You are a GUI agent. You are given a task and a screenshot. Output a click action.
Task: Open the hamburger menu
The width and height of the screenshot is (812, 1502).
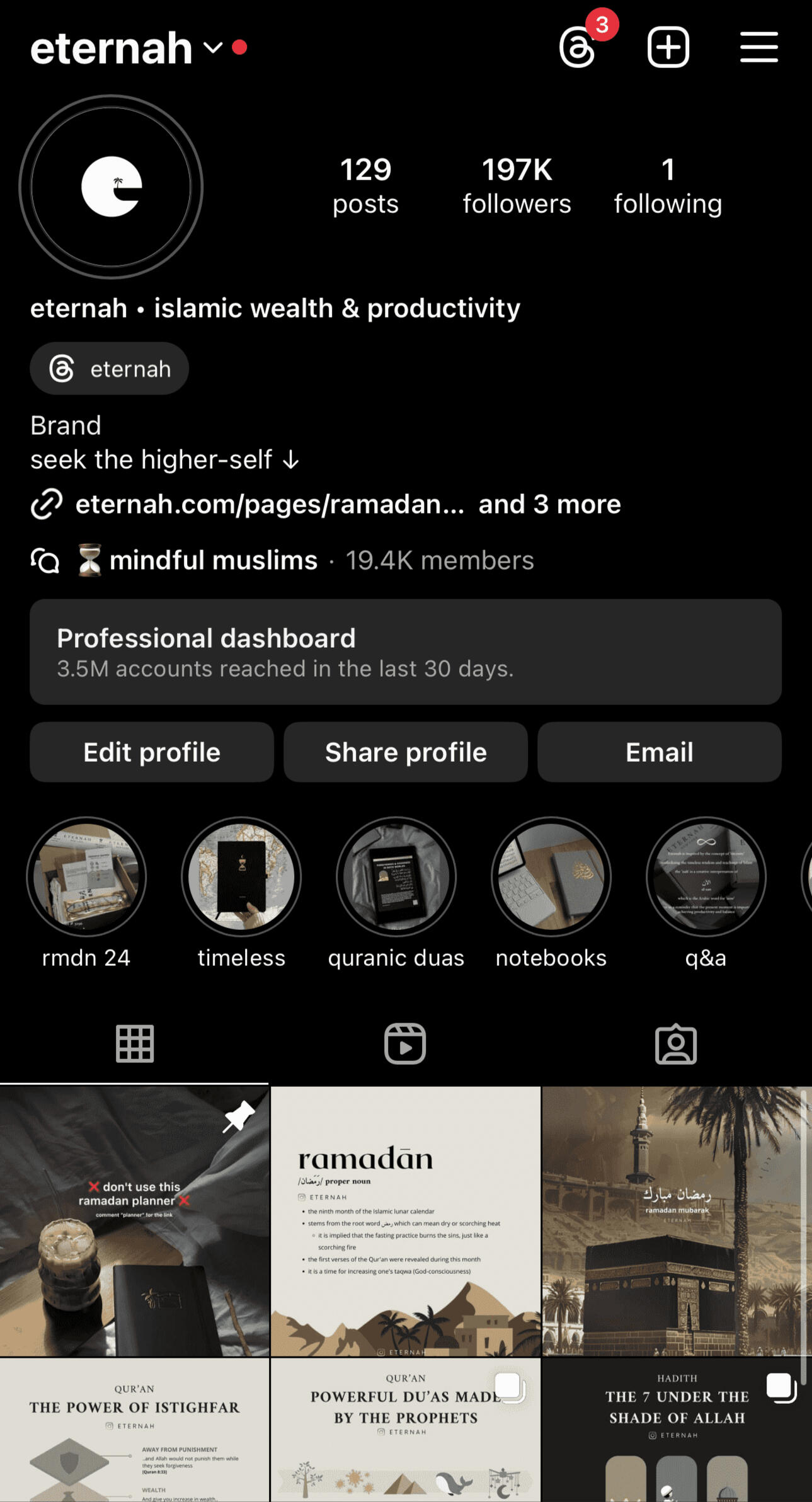758,48
